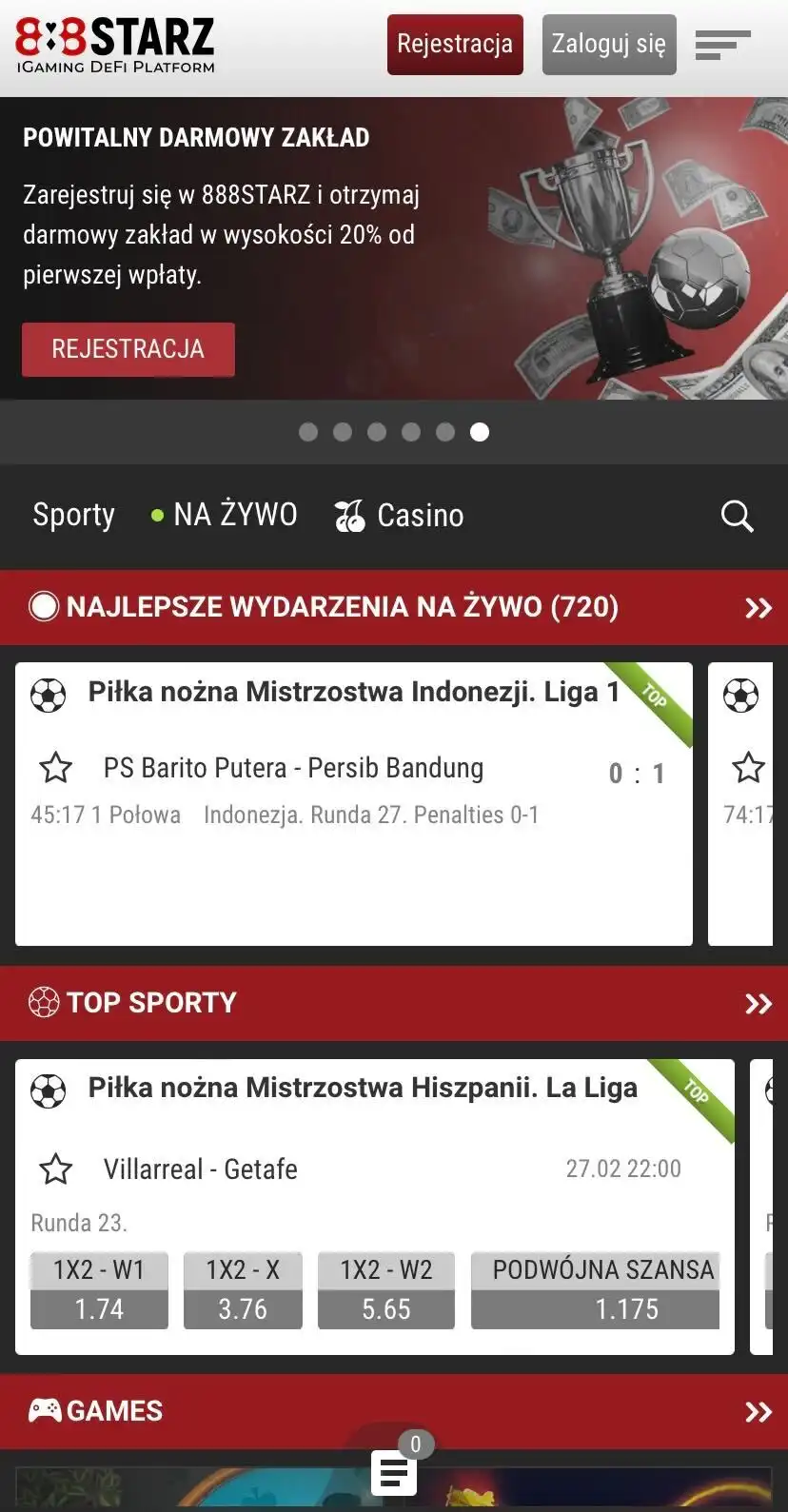Image resolution: width=788 pixels, height=1512 pixels.
Task: Open the TOP SPORTY section arrow
Action: click(x=758, y=1004)
